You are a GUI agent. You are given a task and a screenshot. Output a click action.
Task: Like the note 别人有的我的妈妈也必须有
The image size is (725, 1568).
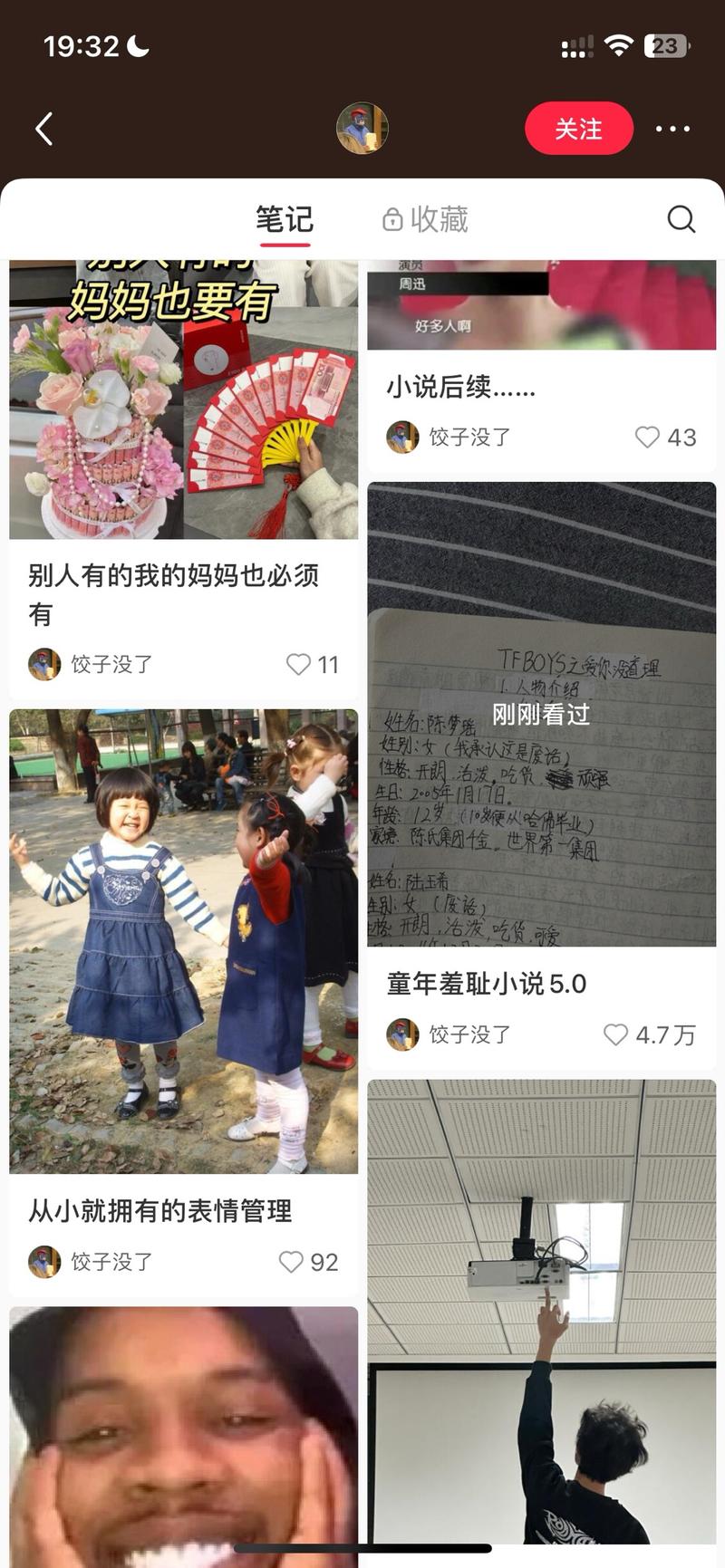tap(313, 664)
